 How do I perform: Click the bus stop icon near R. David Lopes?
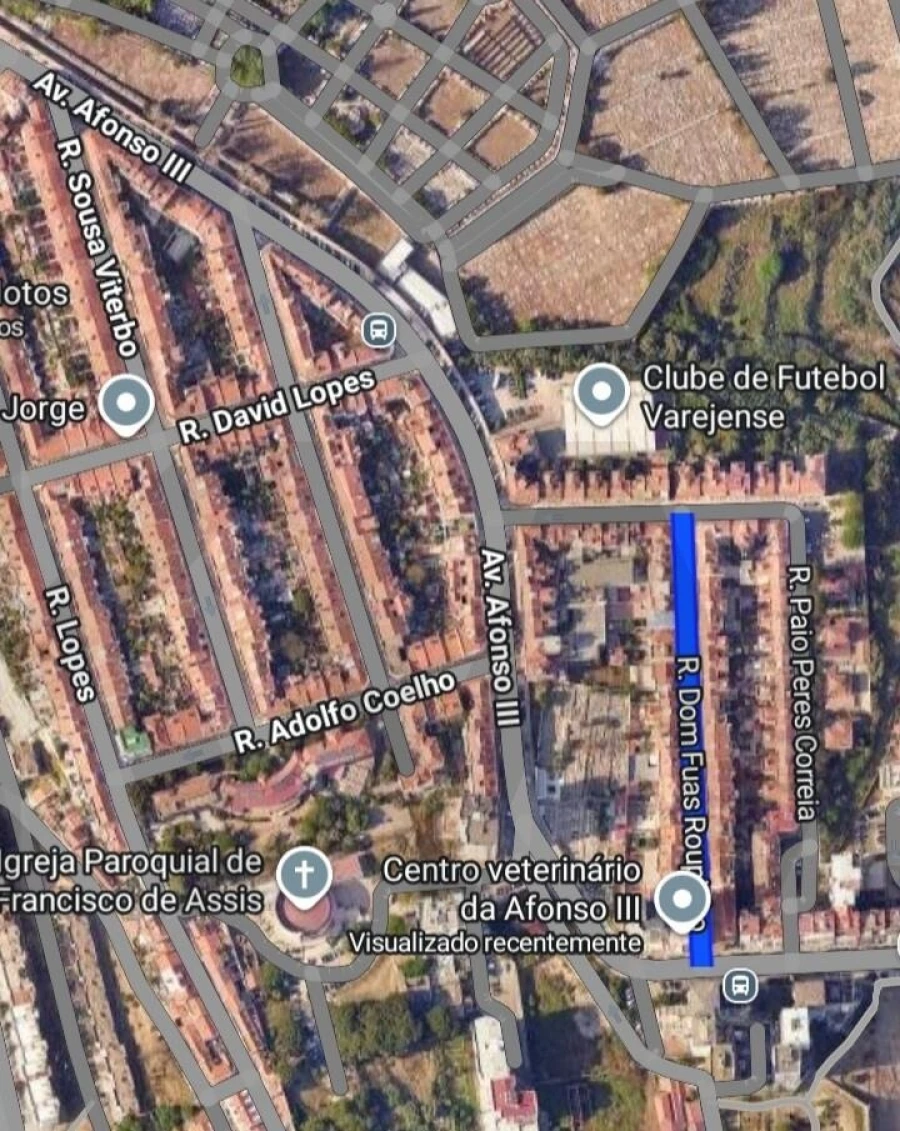point(378,331)
